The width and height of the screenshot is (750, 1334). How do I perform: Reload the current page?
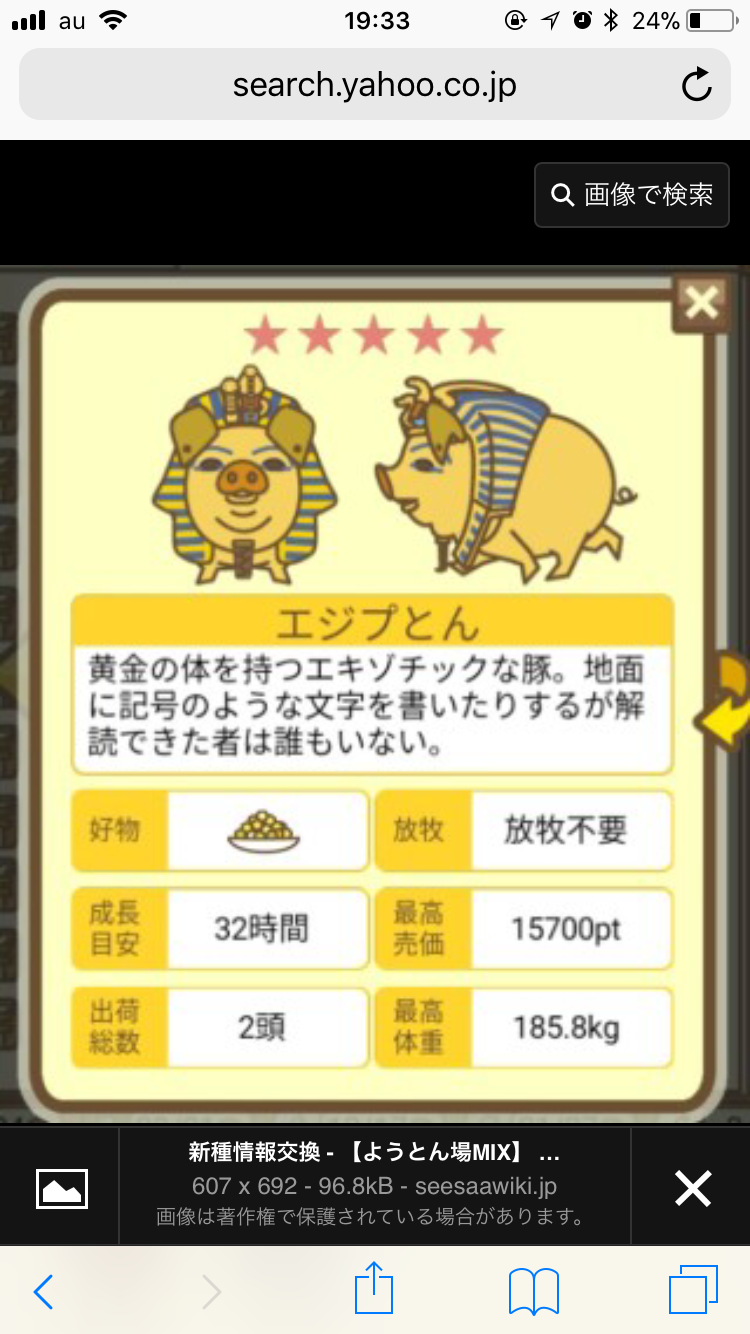pos(696,85)
